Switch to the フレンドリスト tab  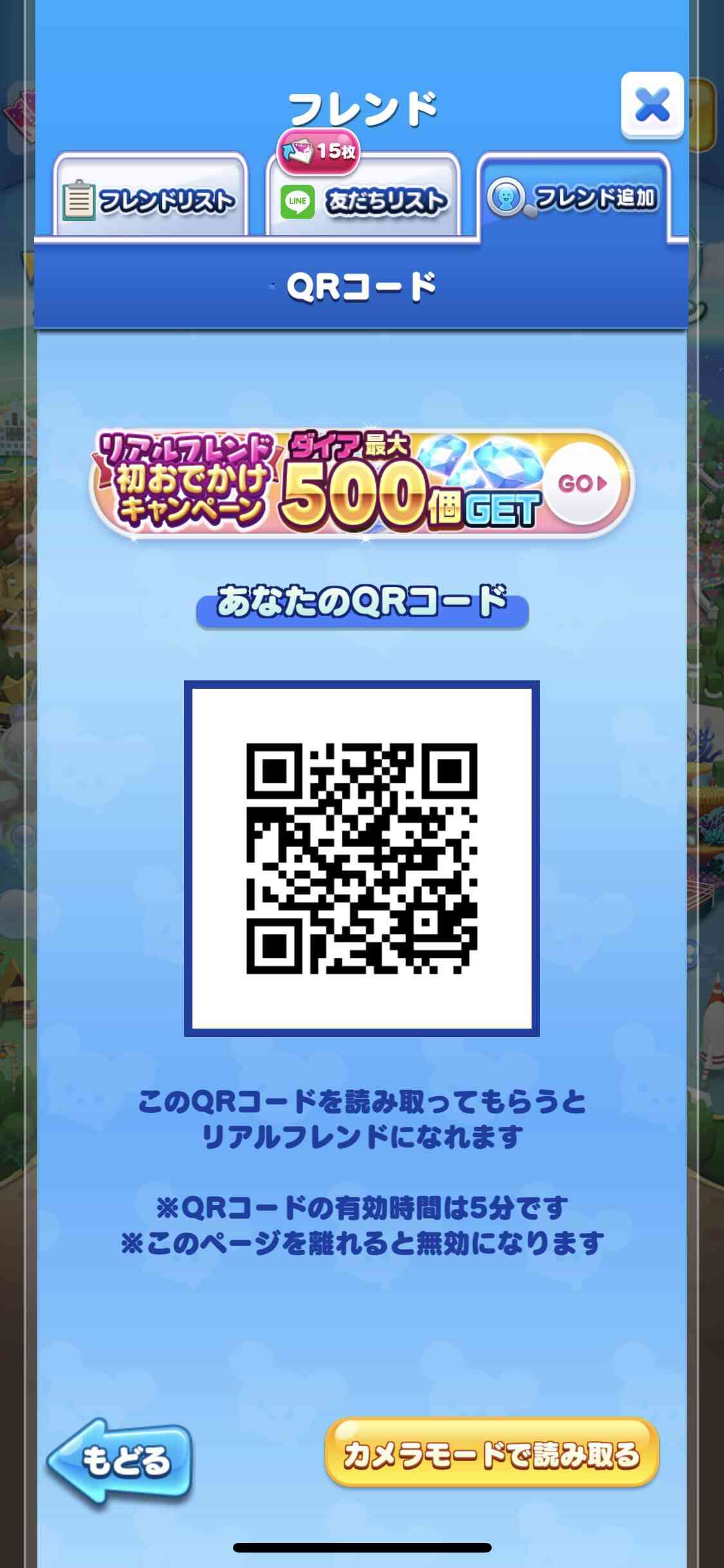151,196
